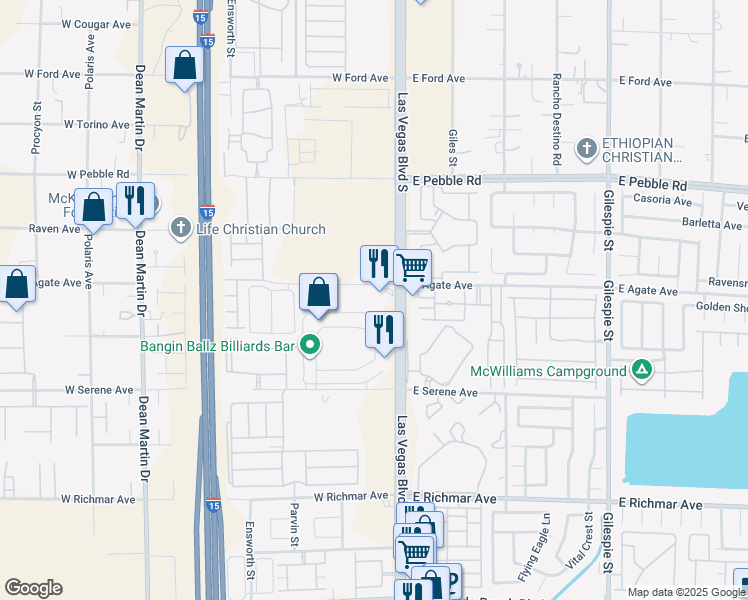This screenshot has height=600, width=748.
Task: Open Bangin Ballz Billiards Bar place marker
Action: pos(311,346)
